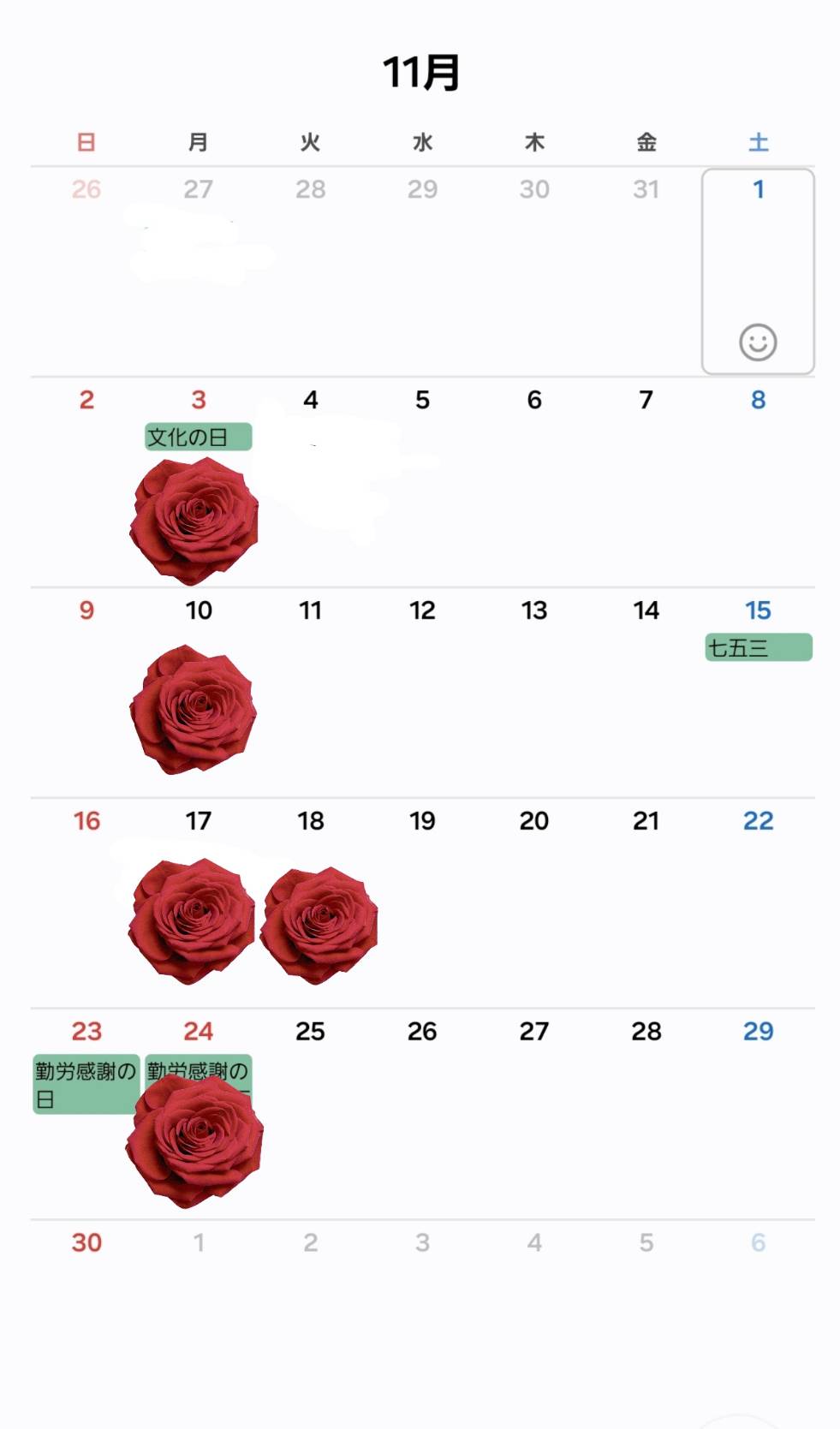Pick November 20 in the calendar
840x1429 pixels.
coord(534,821)
